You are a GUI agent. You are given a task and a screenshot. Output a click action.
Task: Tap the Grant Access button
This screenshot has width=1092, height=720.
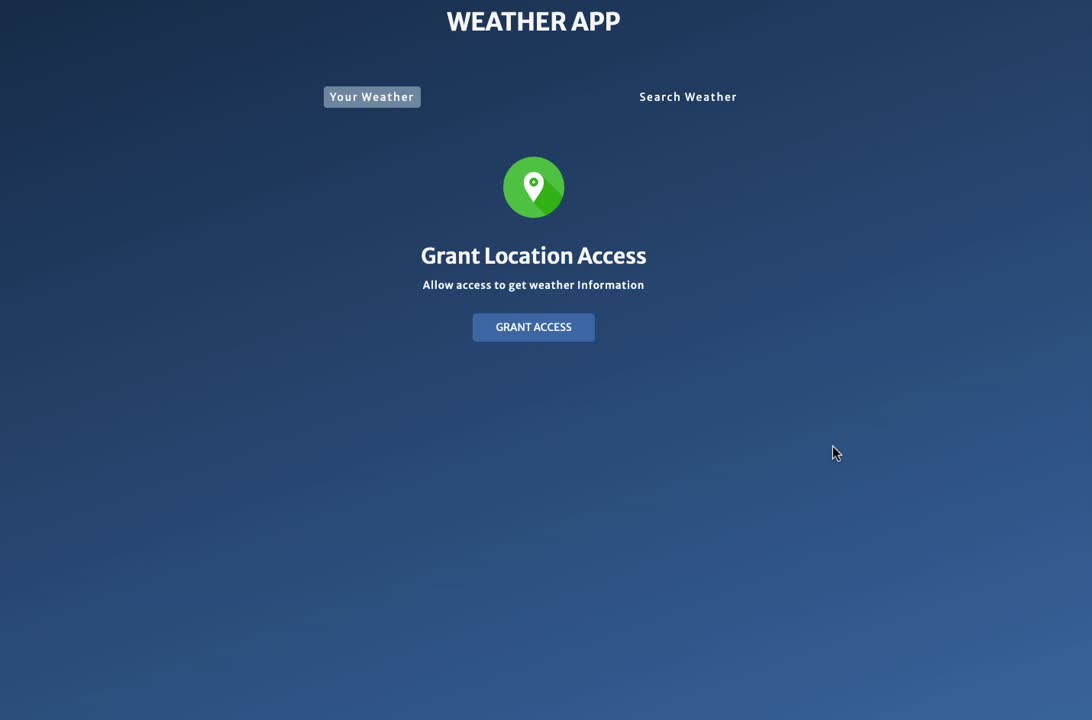[533, 327]
